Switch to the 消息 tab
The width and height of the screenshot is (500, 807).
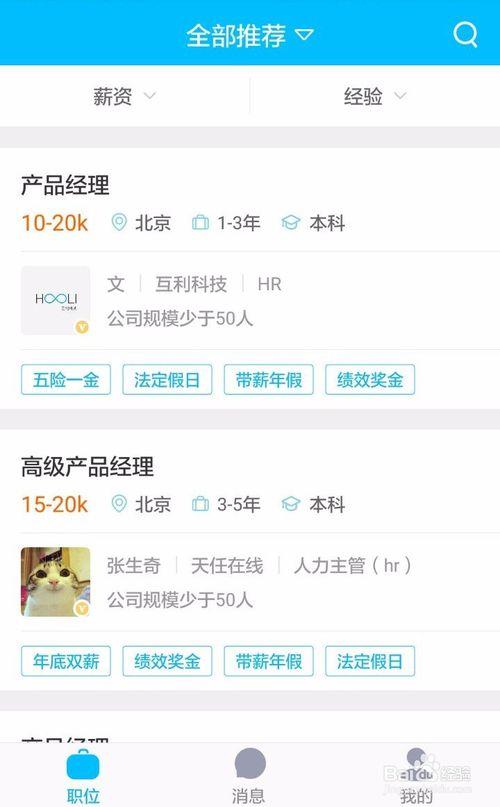click(249, 776)
